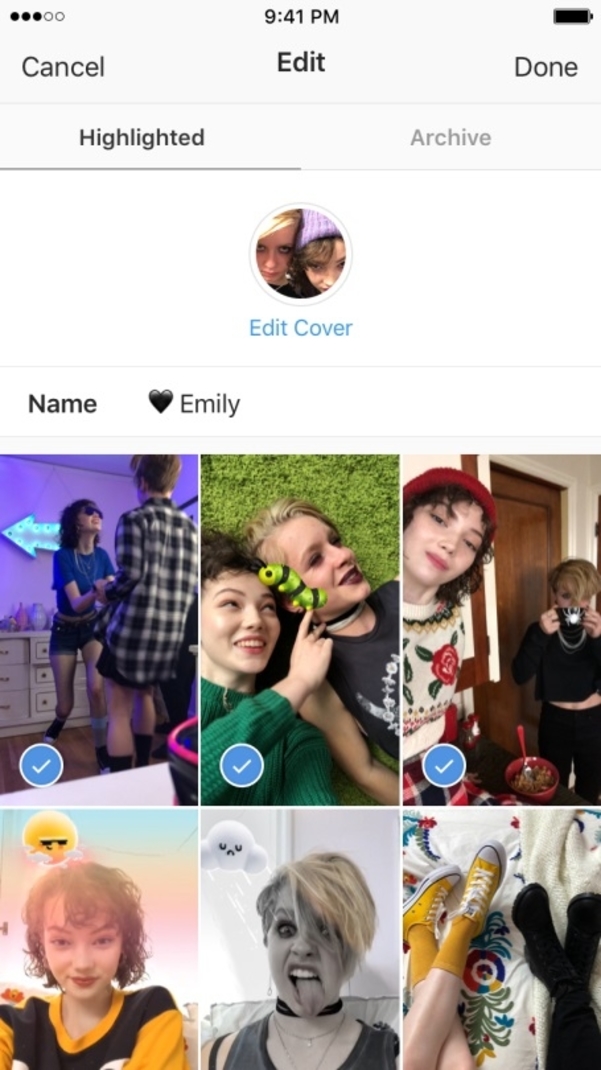Screen dimensions: 601x1070
Task: Open the circular highlight cover photo
Action: [x=300, y=254]
